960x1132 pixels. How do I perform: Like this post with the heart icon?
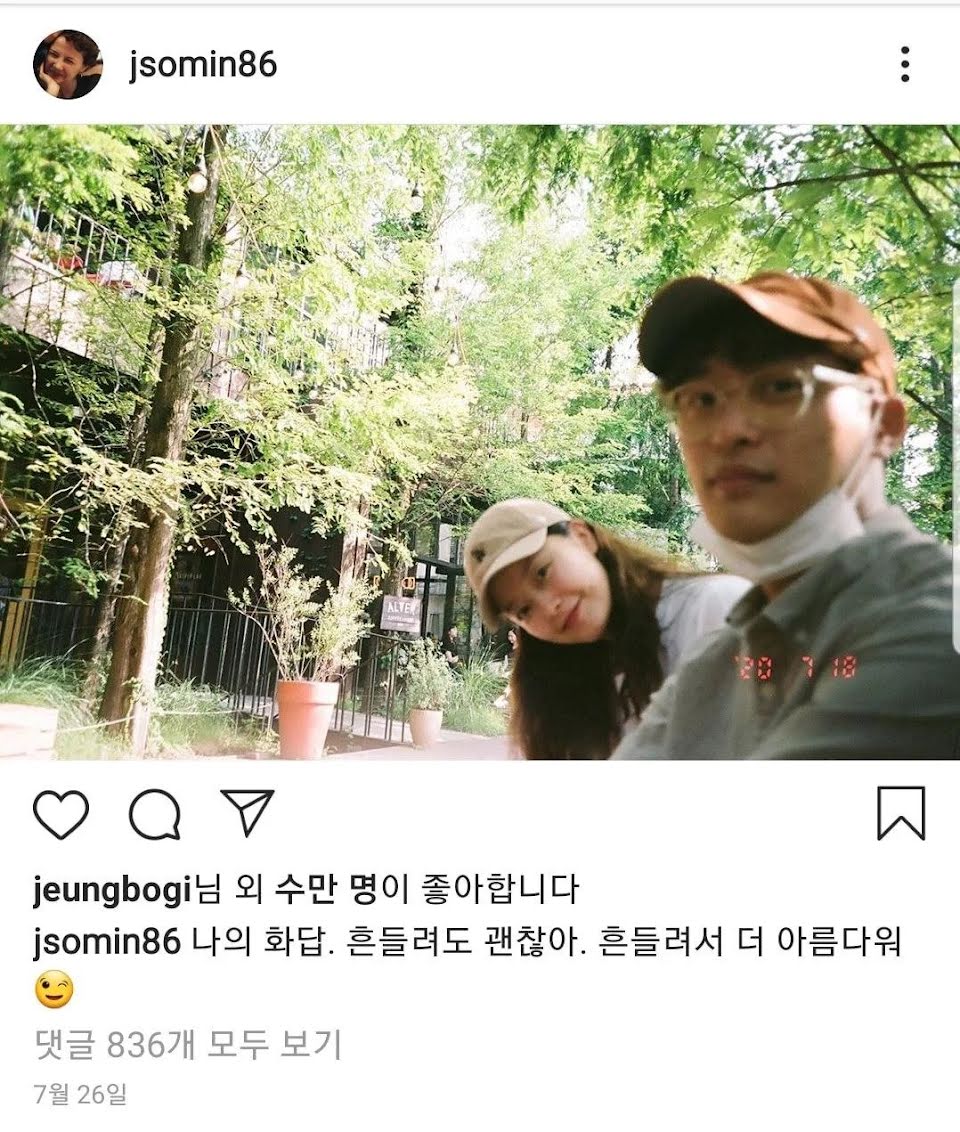pyautogui.click(x=61, y=814)
